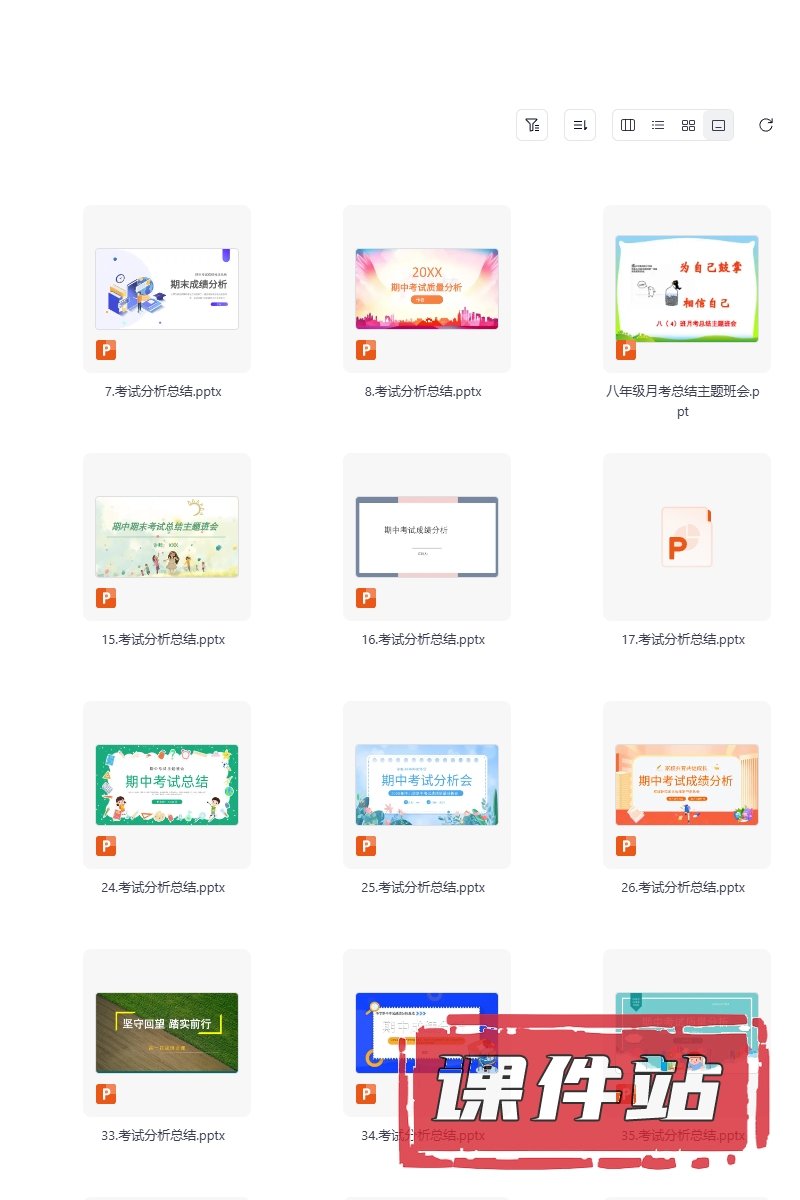Open the sort order menu
The image size is (800, 1200).
point(580,125)
